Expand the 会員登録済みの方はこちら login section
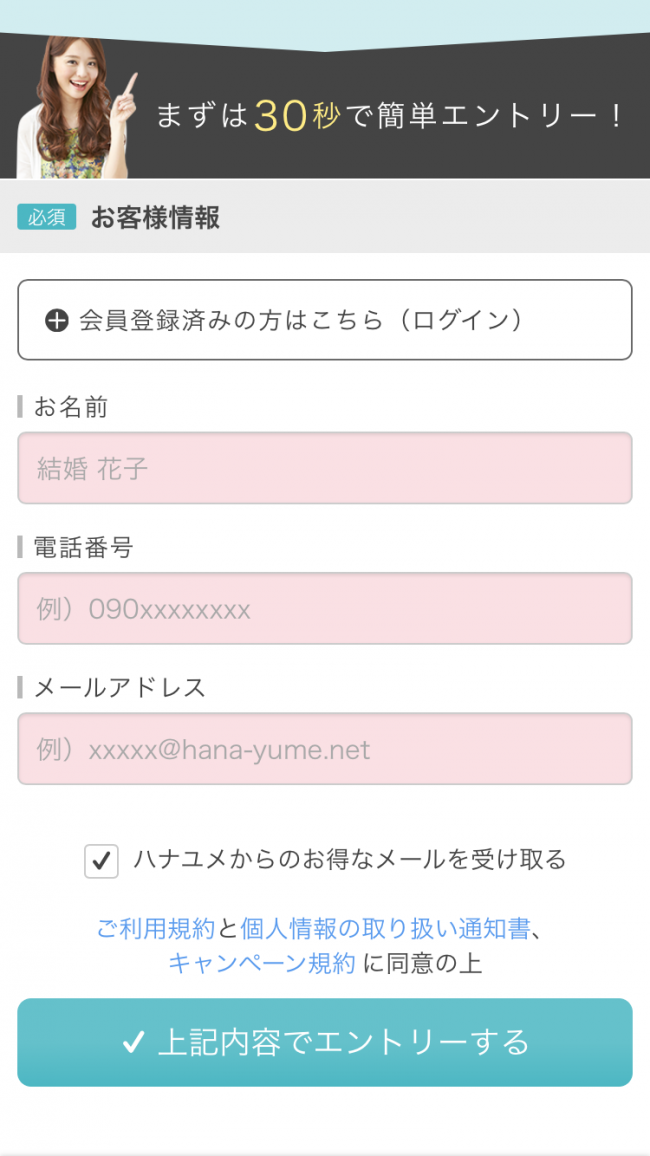 tap(324, 320)
